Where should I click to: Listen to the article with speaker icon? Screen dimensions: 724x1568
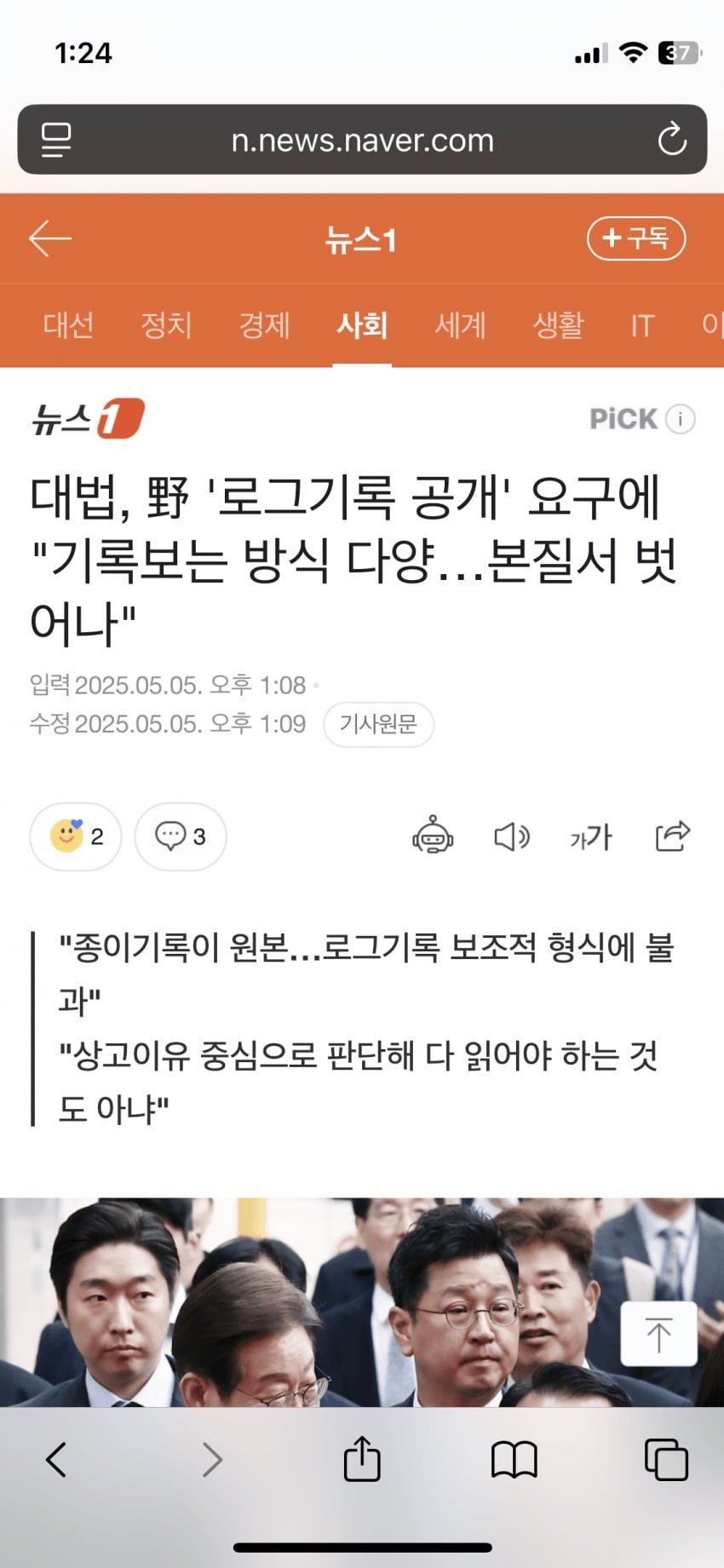coord(512,836)
